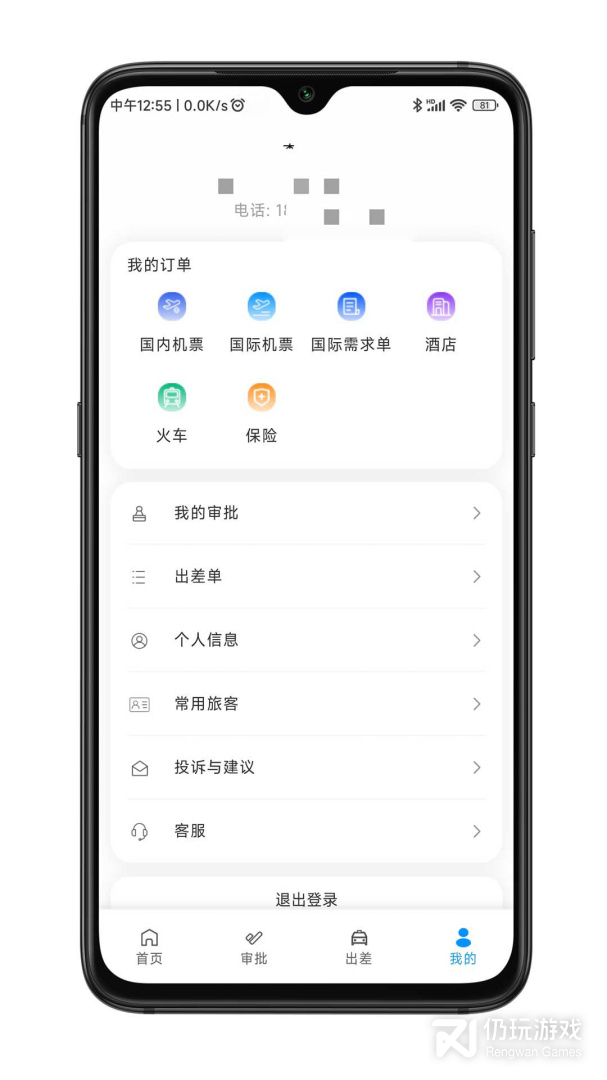Switch to the 审批 tab
The height and width of the screenshot is (1080, 607).
click(254, 946)
